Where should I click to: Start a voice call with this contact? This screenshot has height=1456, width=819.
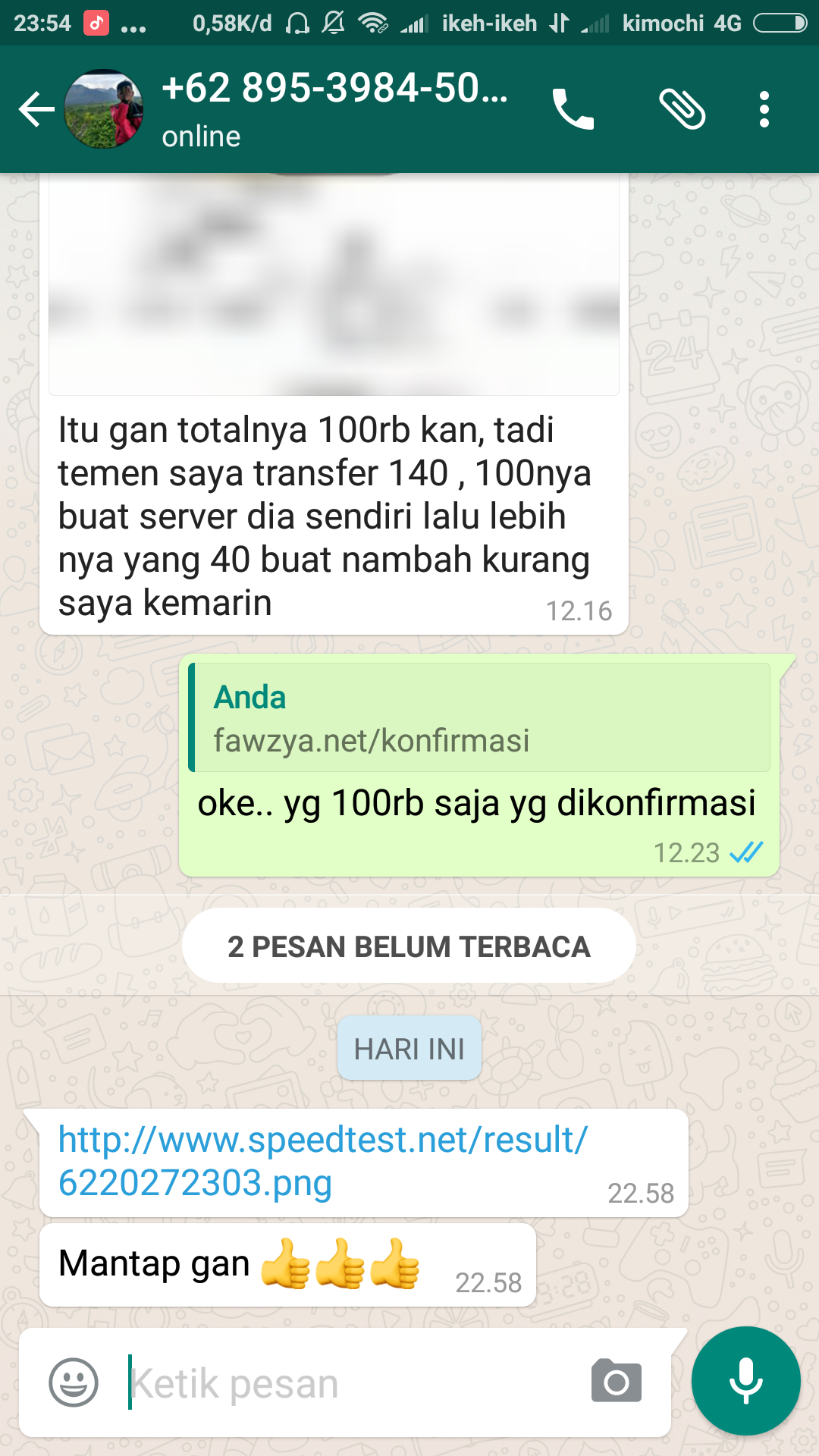(573, 110)
